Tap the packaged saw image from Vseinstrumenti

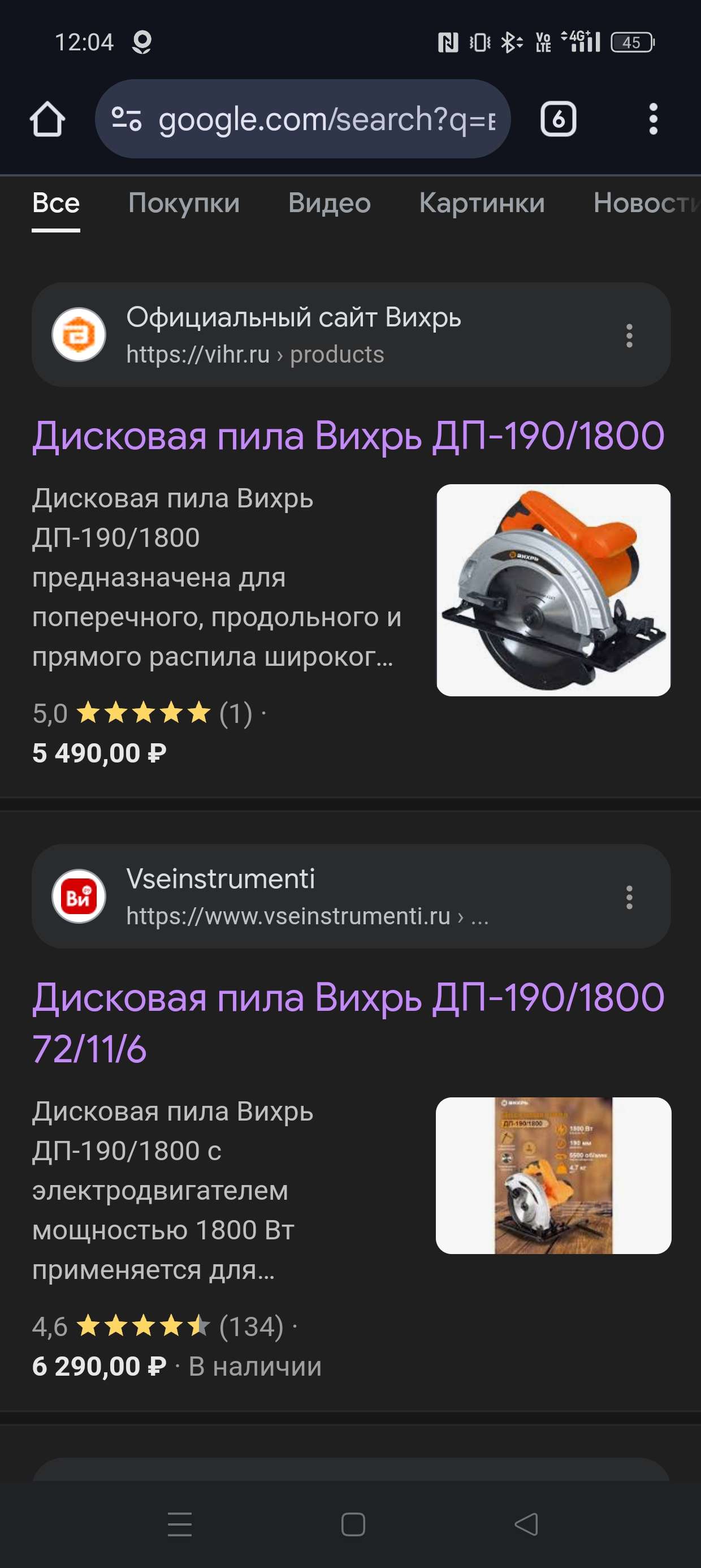tap(554, 1175)
